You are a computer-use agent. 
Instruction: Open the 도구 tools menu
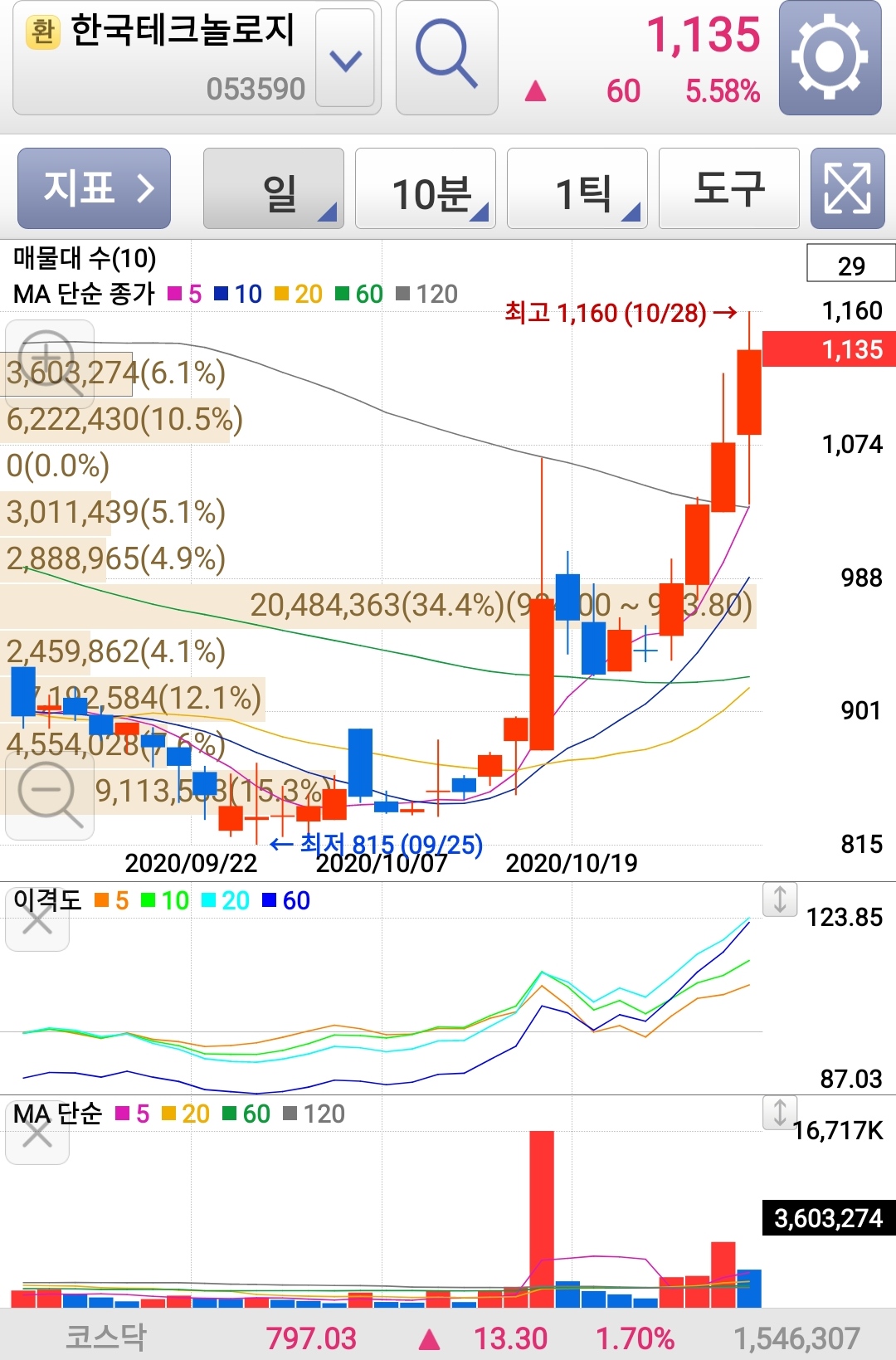click(x=729, y=188)
